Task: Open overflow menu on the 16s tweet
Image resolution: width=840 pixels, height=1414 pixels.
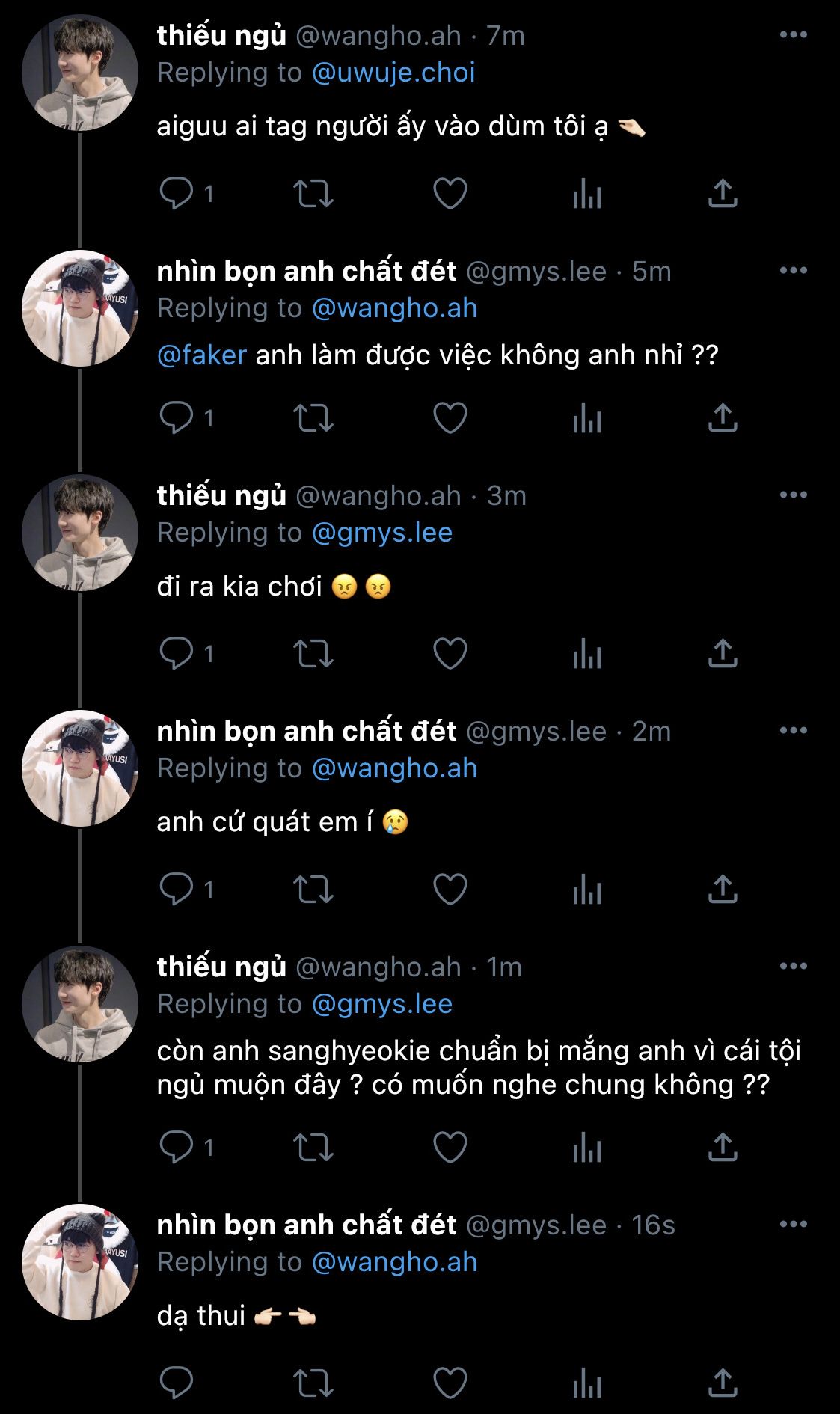Action: (x=793, y=1225)
